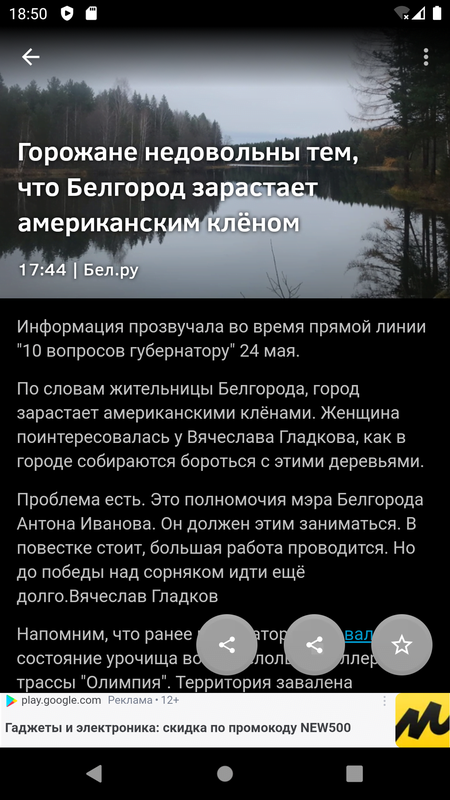Tap the system recent apps button
The width and height of the screenshot is (450, 800).
[x=354, y=774]
